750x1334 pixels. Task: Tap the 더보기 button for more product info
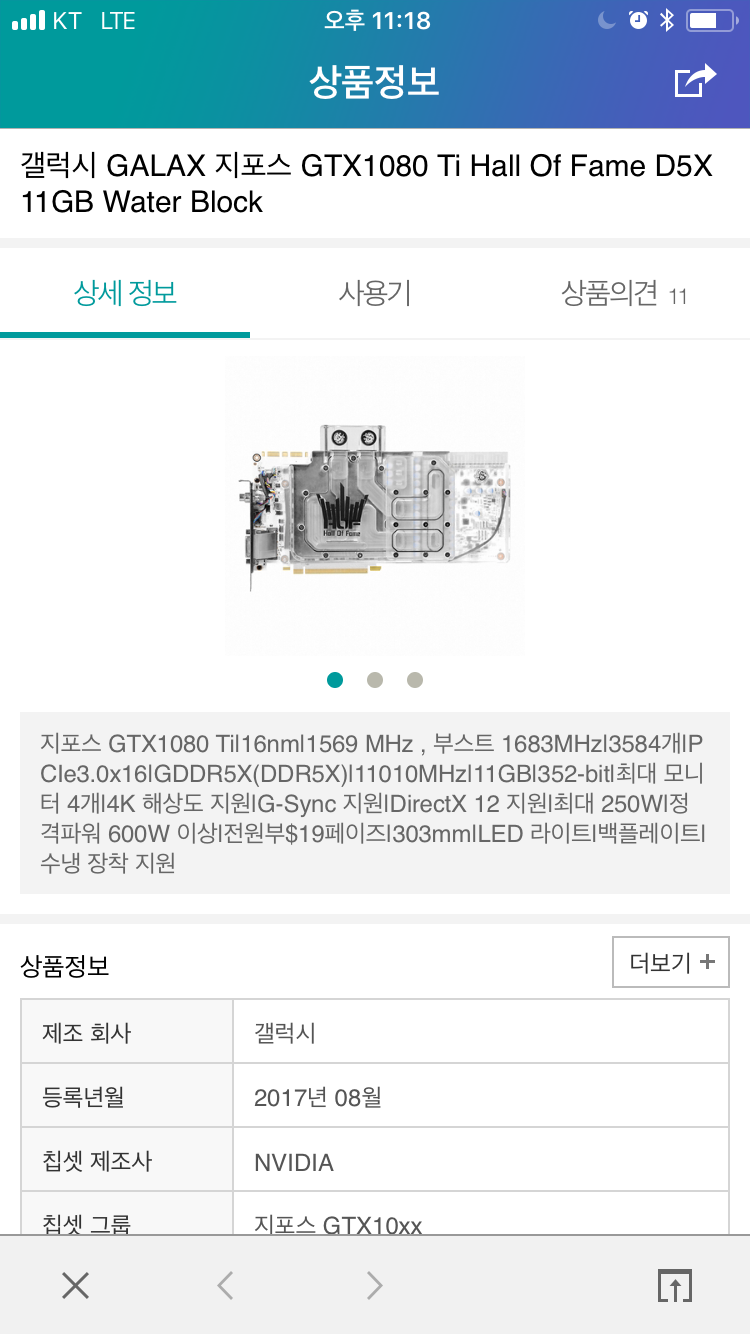[671, 962]
